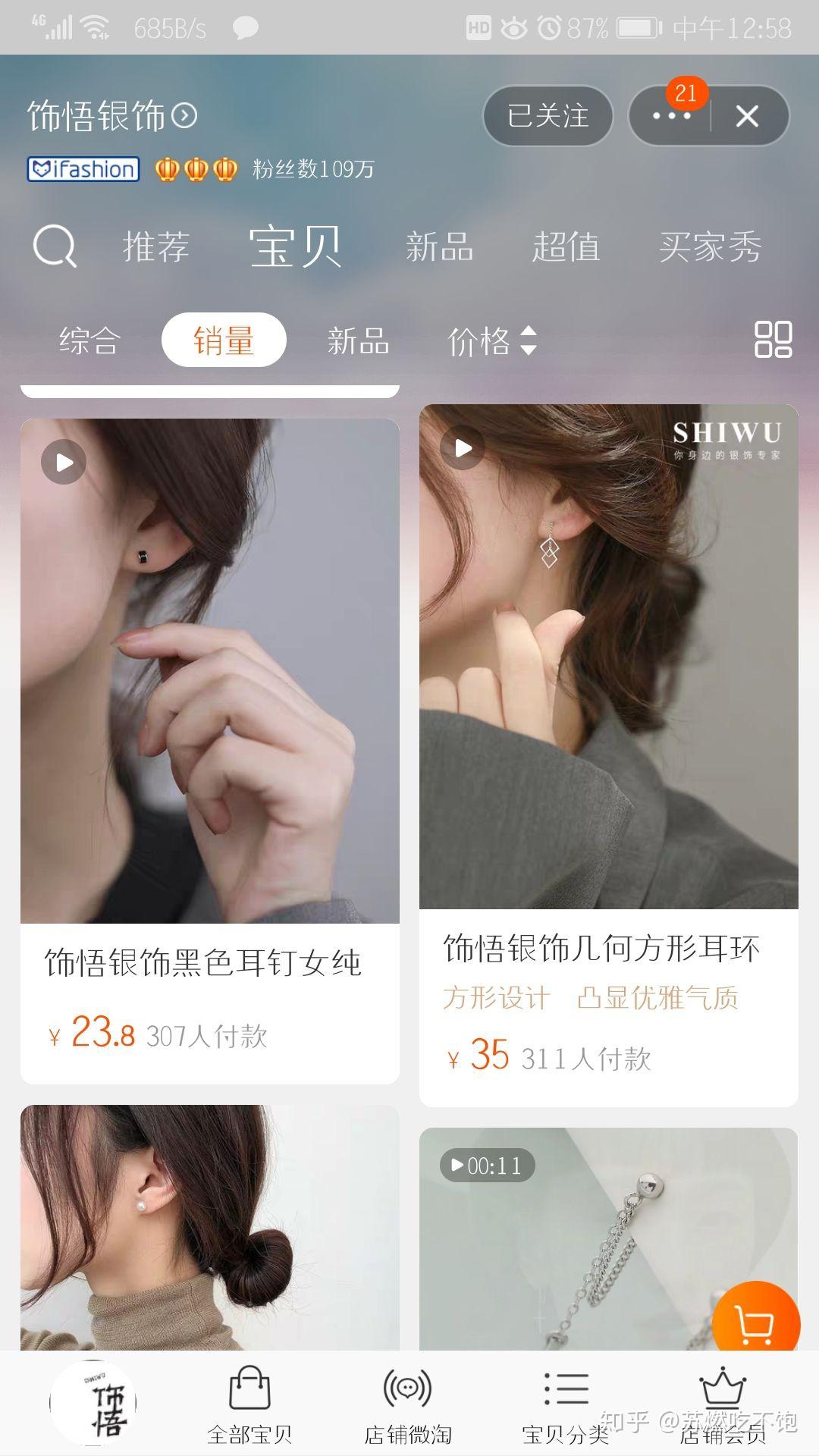Screen dimensions: 819x1456
Task: Open the 饰悟银饰 shop name details
Action: click(x=112, y=116)
